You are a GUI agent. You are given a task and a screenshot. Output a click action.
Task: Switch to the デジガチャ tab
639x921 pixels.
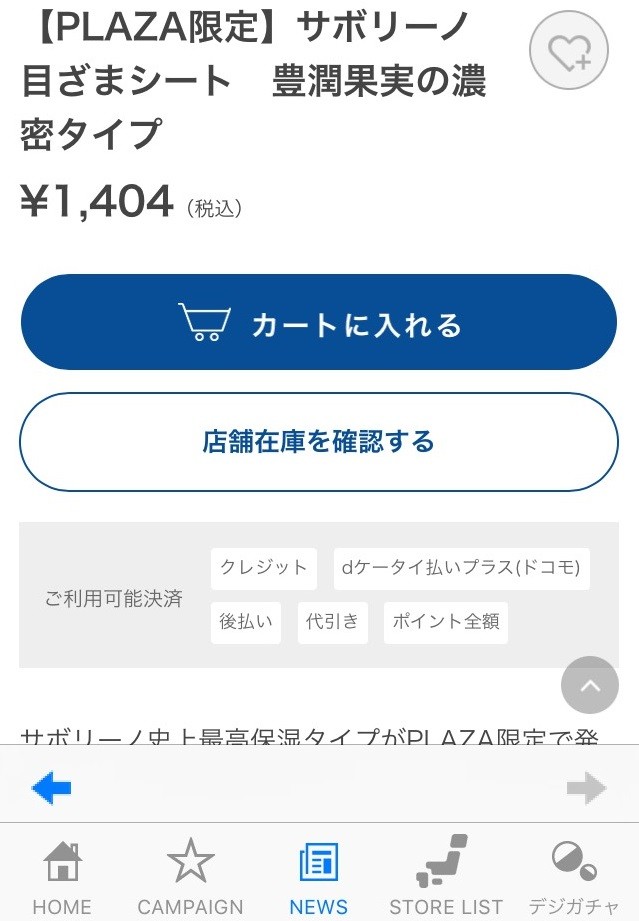click(574, 876)
